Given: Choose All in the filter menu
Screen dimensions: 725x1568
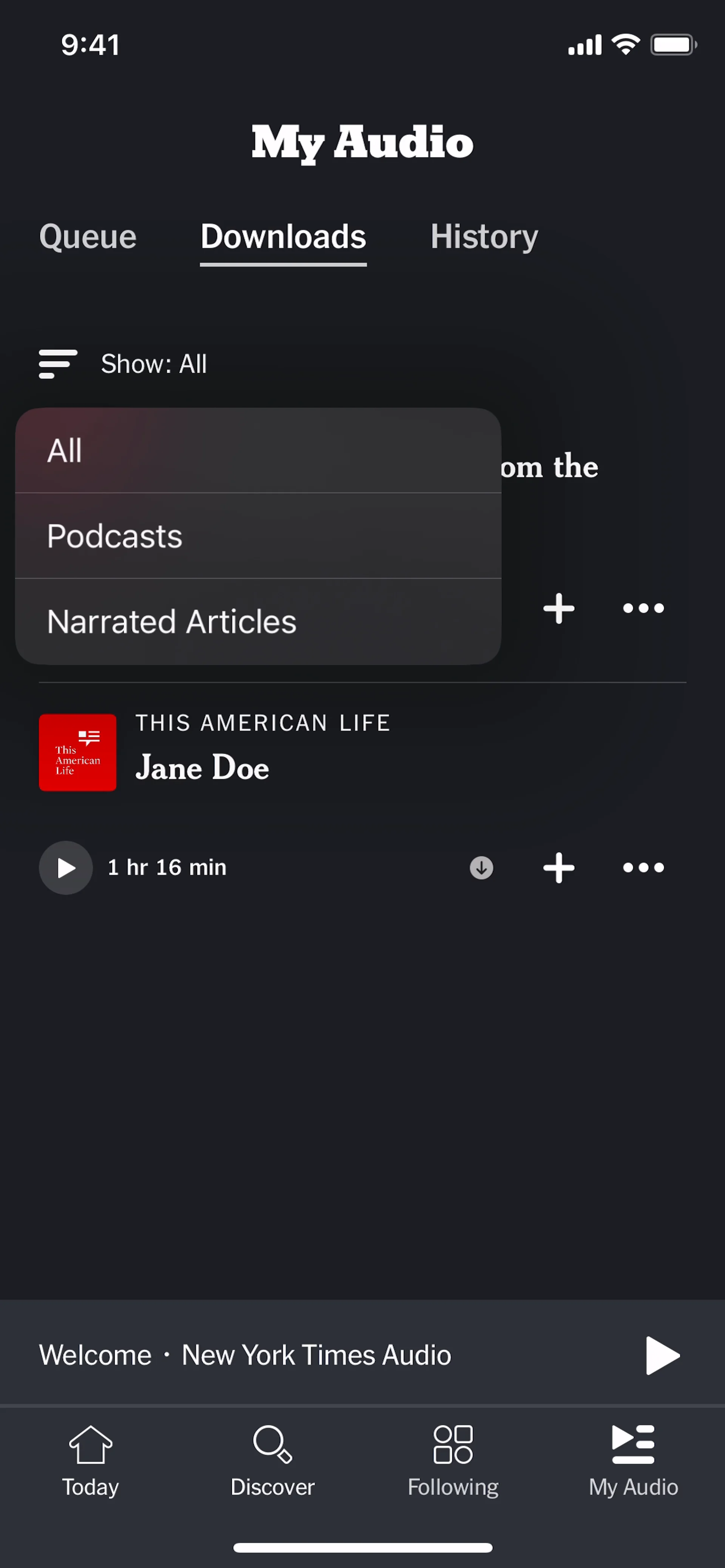Looking at the screenshot, I should 258,451.
